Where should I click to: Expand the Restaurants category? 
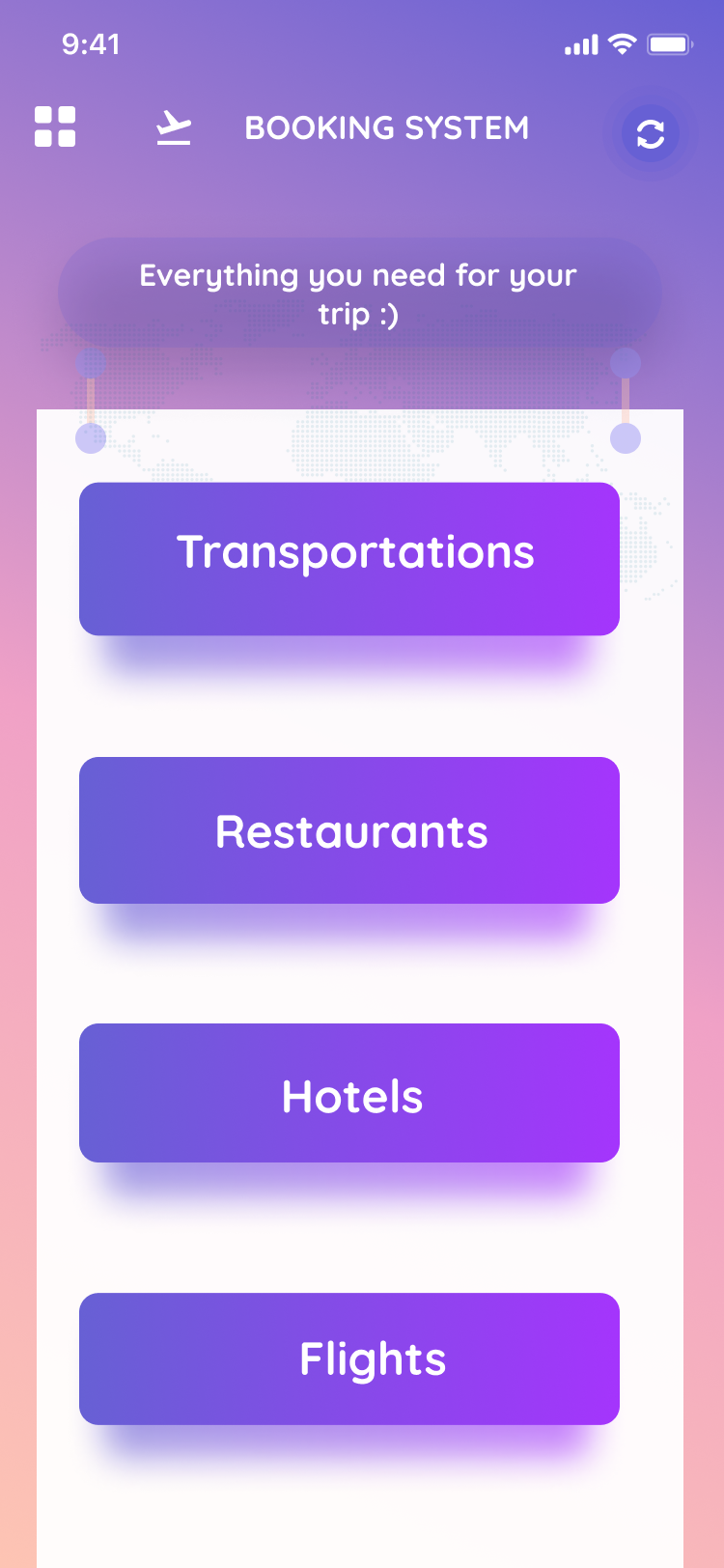pos(350,830)
